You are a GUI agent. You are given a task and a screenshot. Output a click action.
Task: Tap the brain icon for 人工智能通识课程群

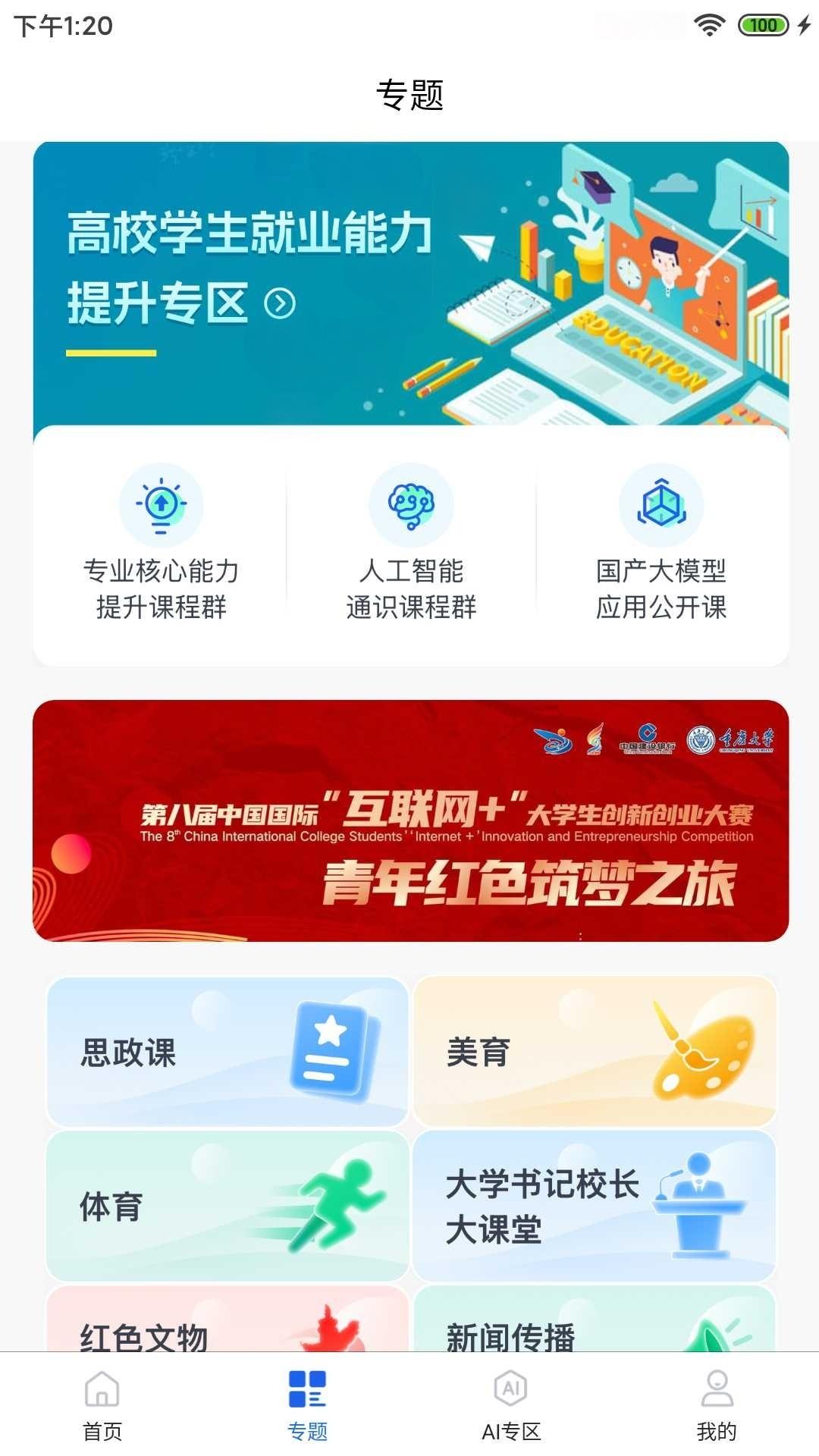click(x=409, y=504)
